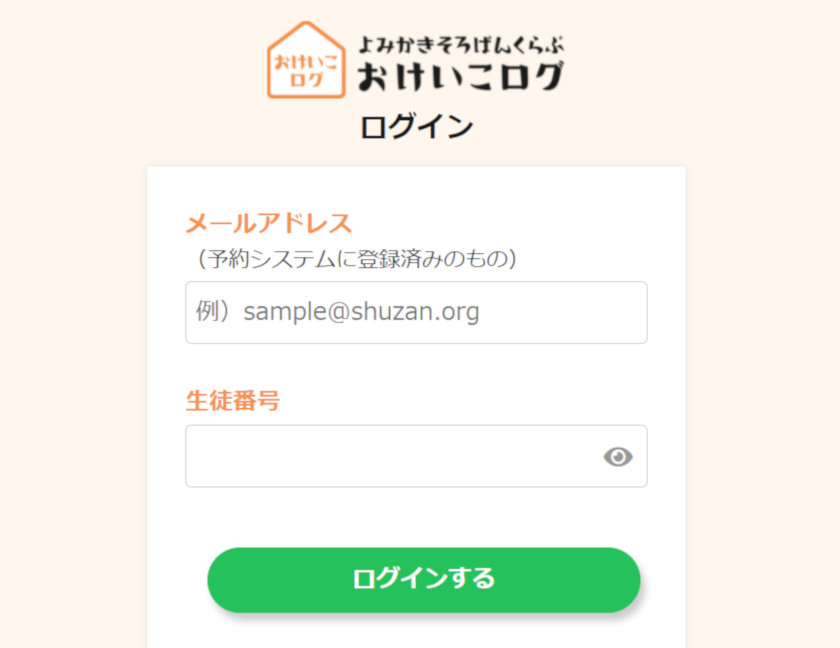Tap the メールアドレス email input field
The height and width of the screenshot is (648, 840).
tap(416, 312)
